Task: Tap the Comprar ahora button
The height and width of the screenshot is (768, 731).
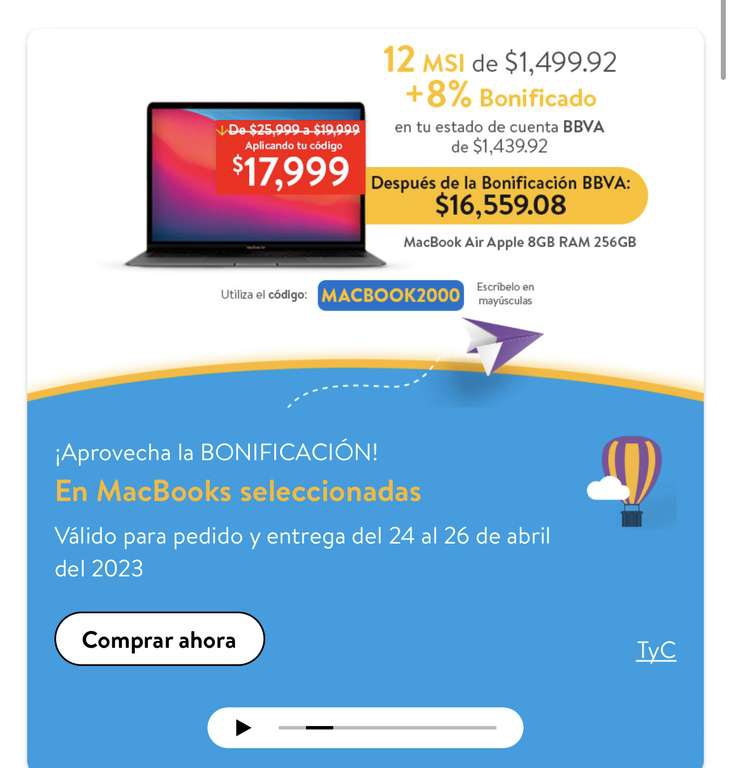Action: [159, 639]
